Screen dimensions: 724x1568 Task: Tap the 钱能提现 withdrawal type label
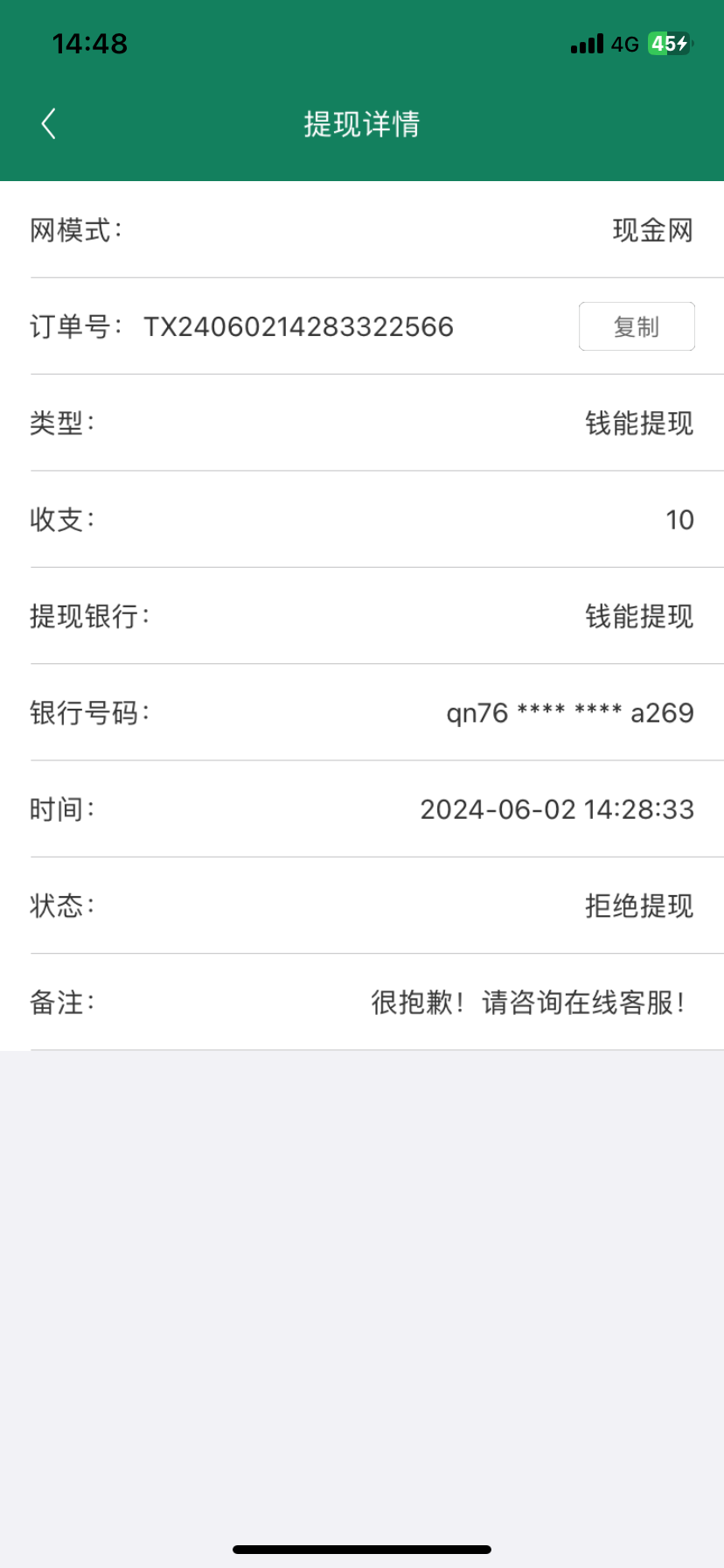637,423
